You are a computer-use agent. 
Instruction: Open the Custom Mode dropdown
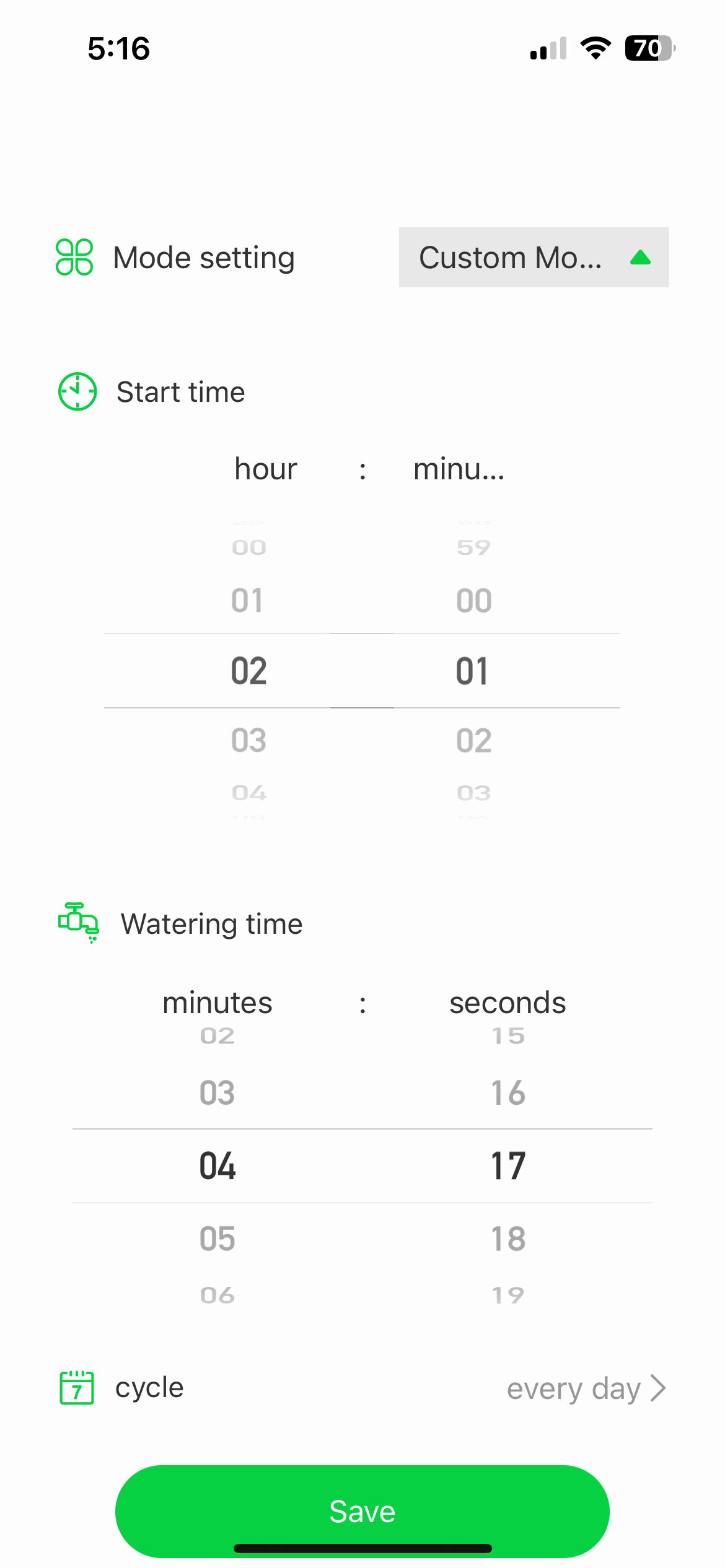tap(534, 257)
